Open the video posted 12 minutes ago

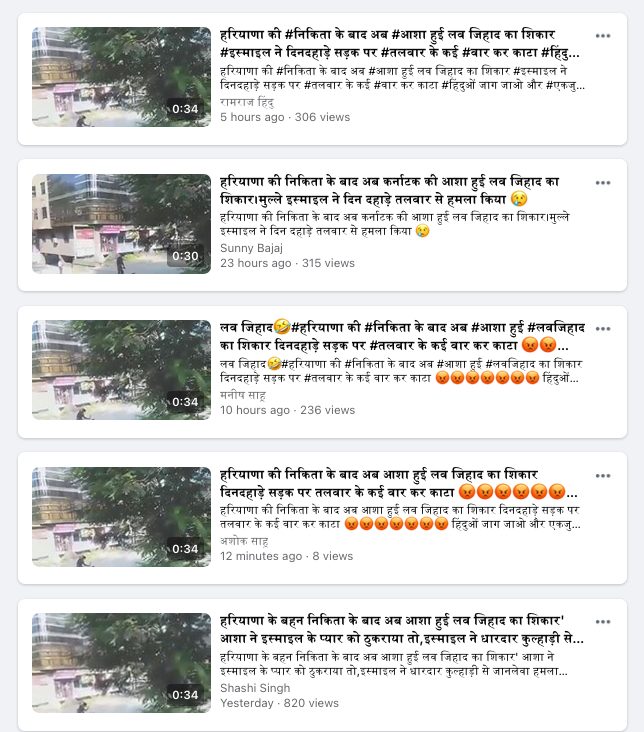tap(121, 516)
